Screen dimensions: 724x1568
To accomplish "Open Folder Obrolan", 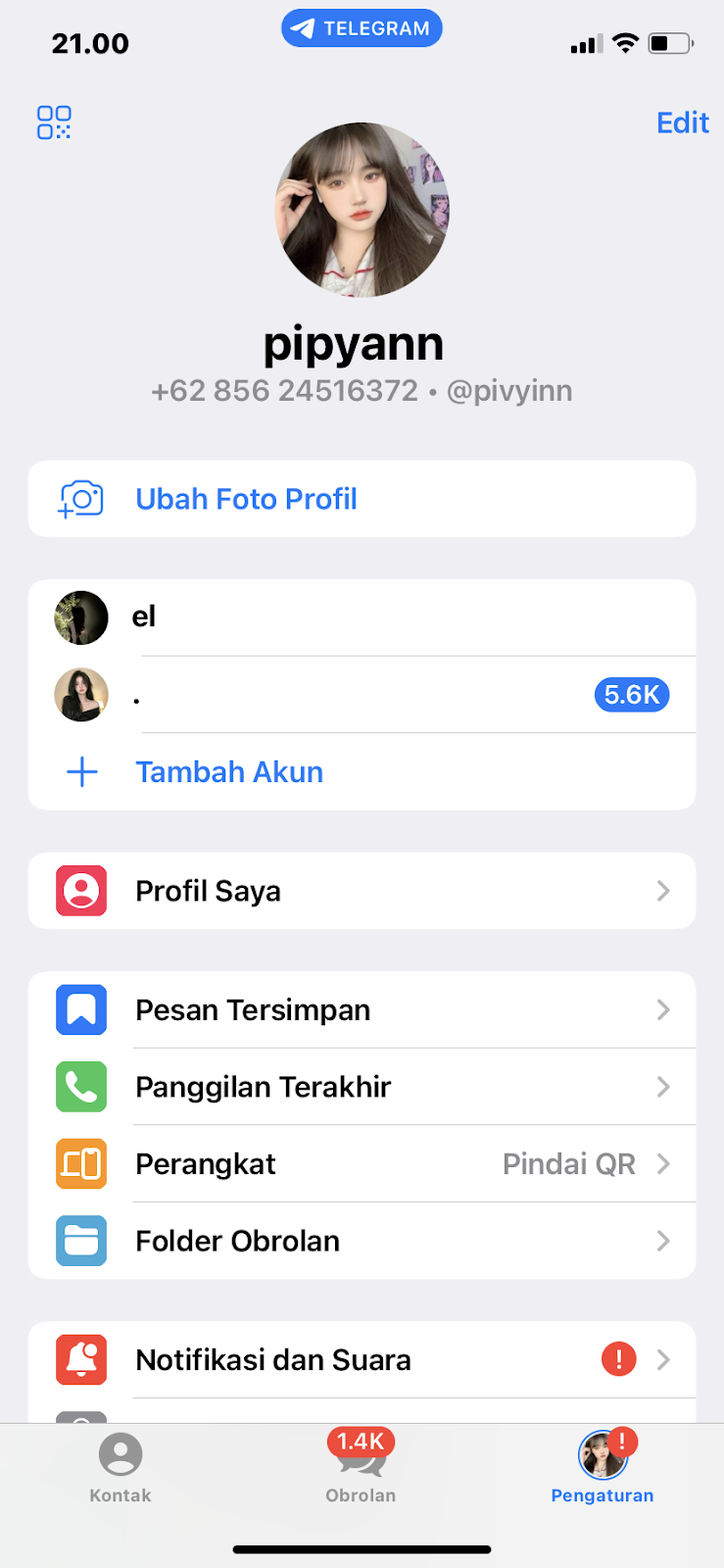I will click(362, 1241).
